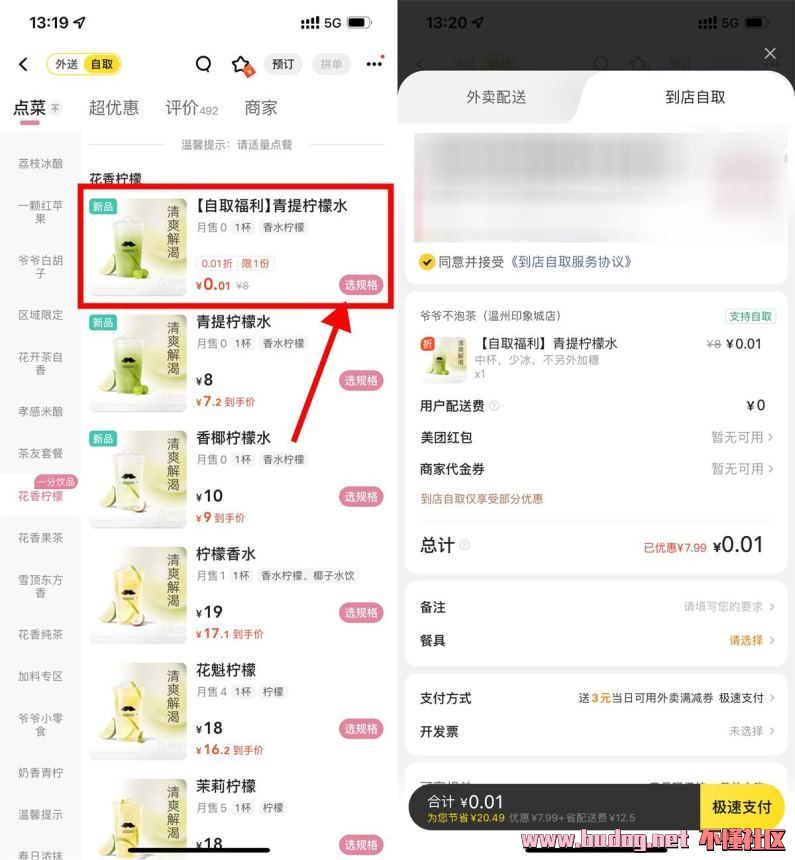Switch to the 商家 tab
The width and height of the screenshot is (795, 860).
[x=261, y=108]
